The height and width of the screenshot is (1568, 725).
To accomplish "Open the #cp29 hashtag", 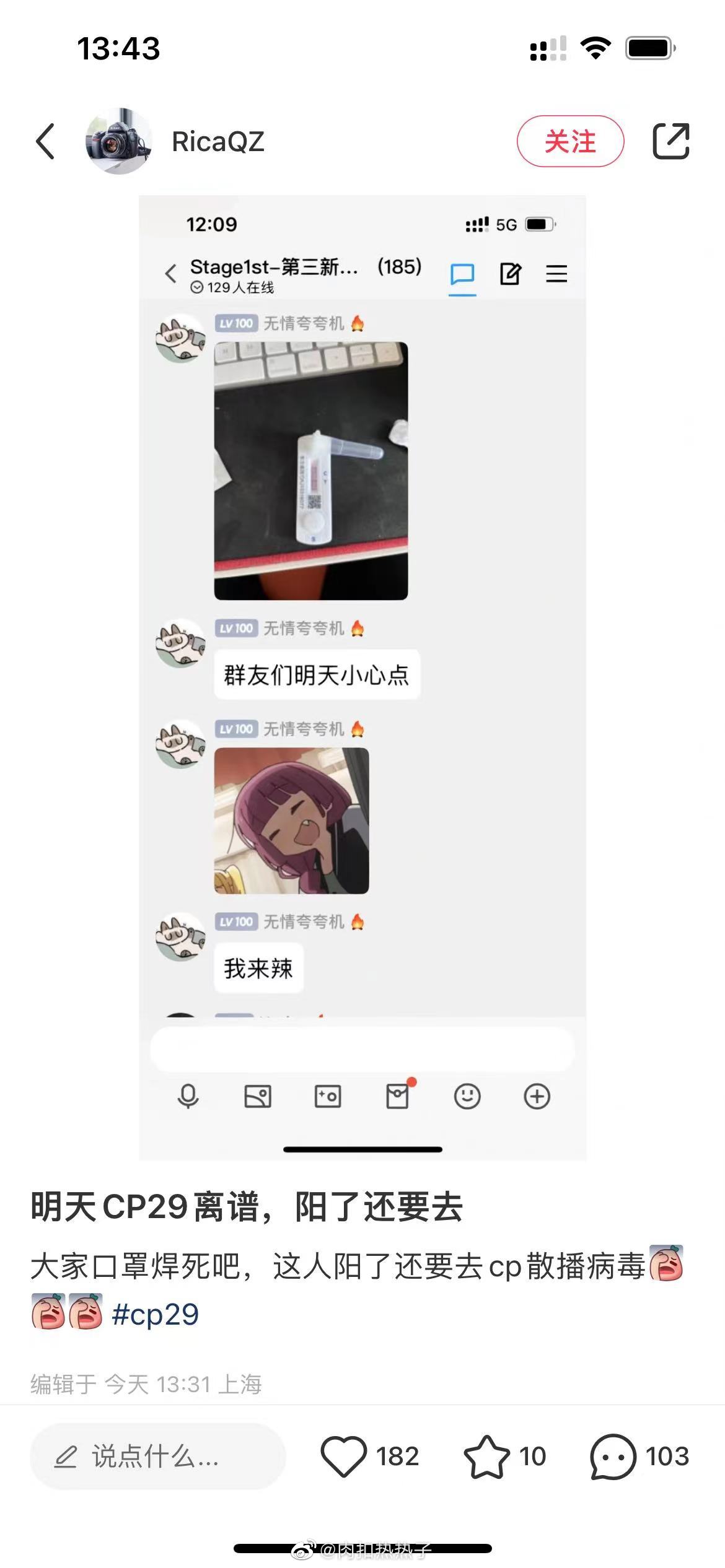I will (155, 1314).
